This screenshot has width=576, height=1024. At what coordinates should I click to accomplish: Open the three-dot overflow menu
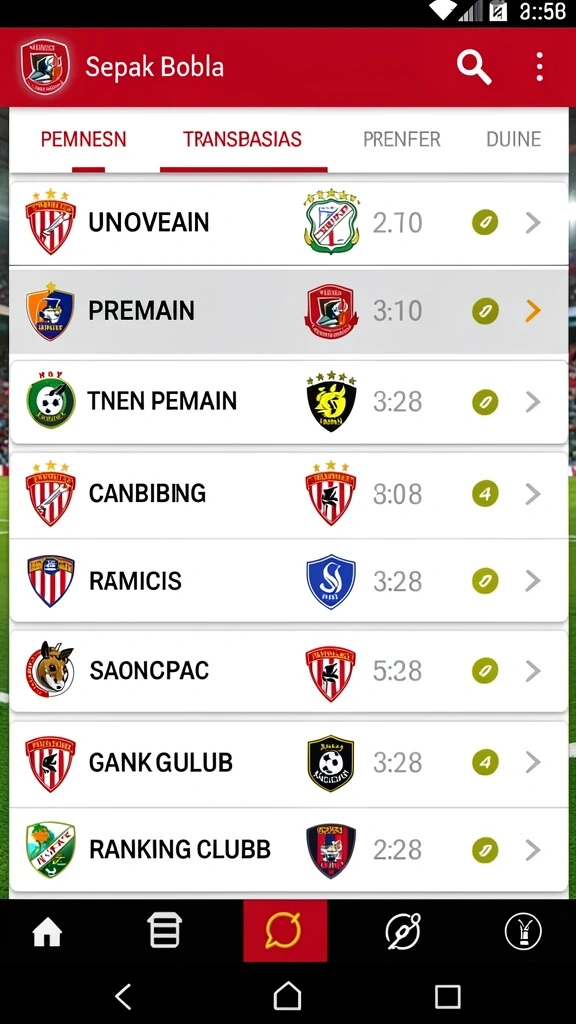[539, 67]
